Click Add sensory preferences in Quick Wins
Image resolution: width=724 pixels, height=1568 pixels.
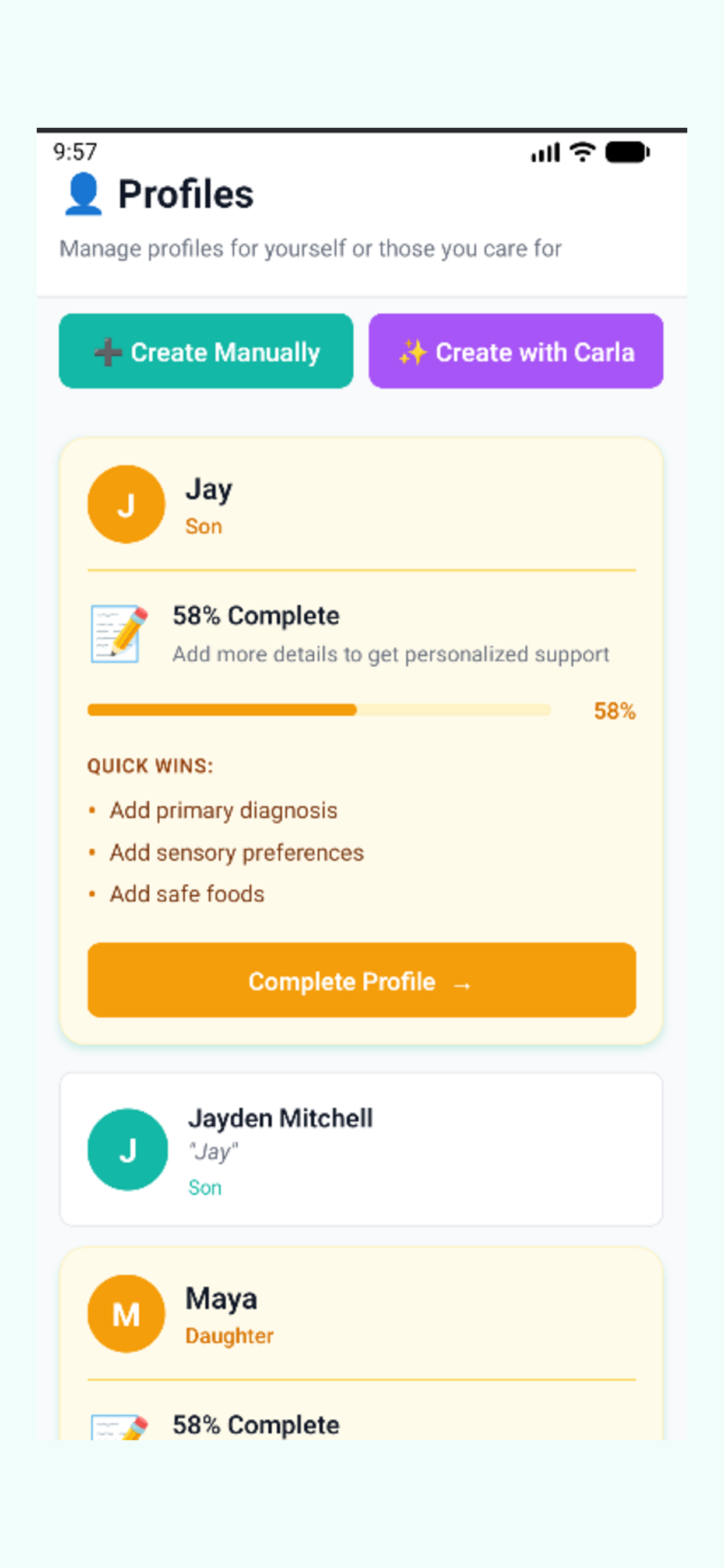(x=237, y=852)
